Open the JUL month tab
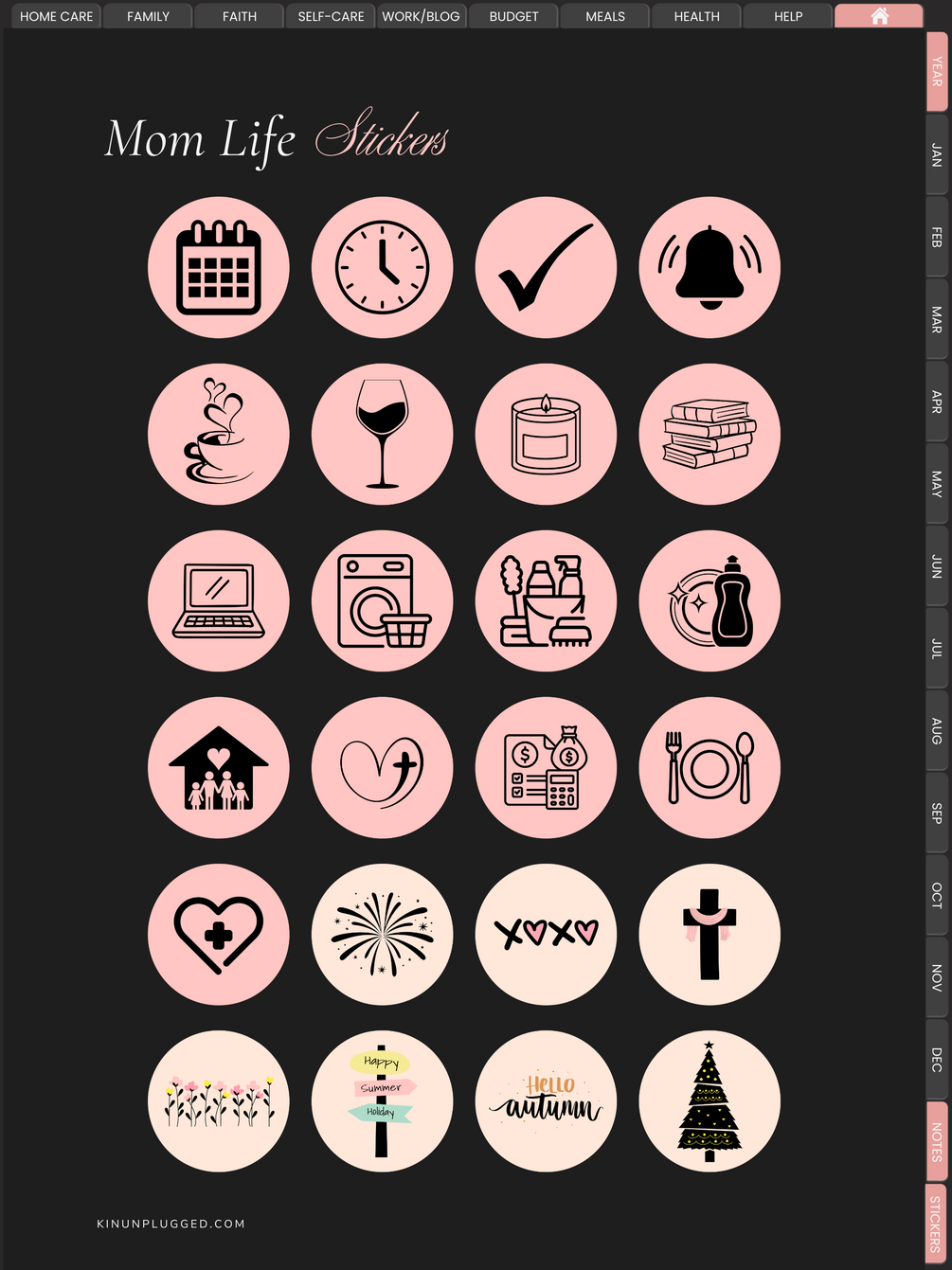Screen dimensions: 952x1270 pyautogui.click(x=936, y=649)
